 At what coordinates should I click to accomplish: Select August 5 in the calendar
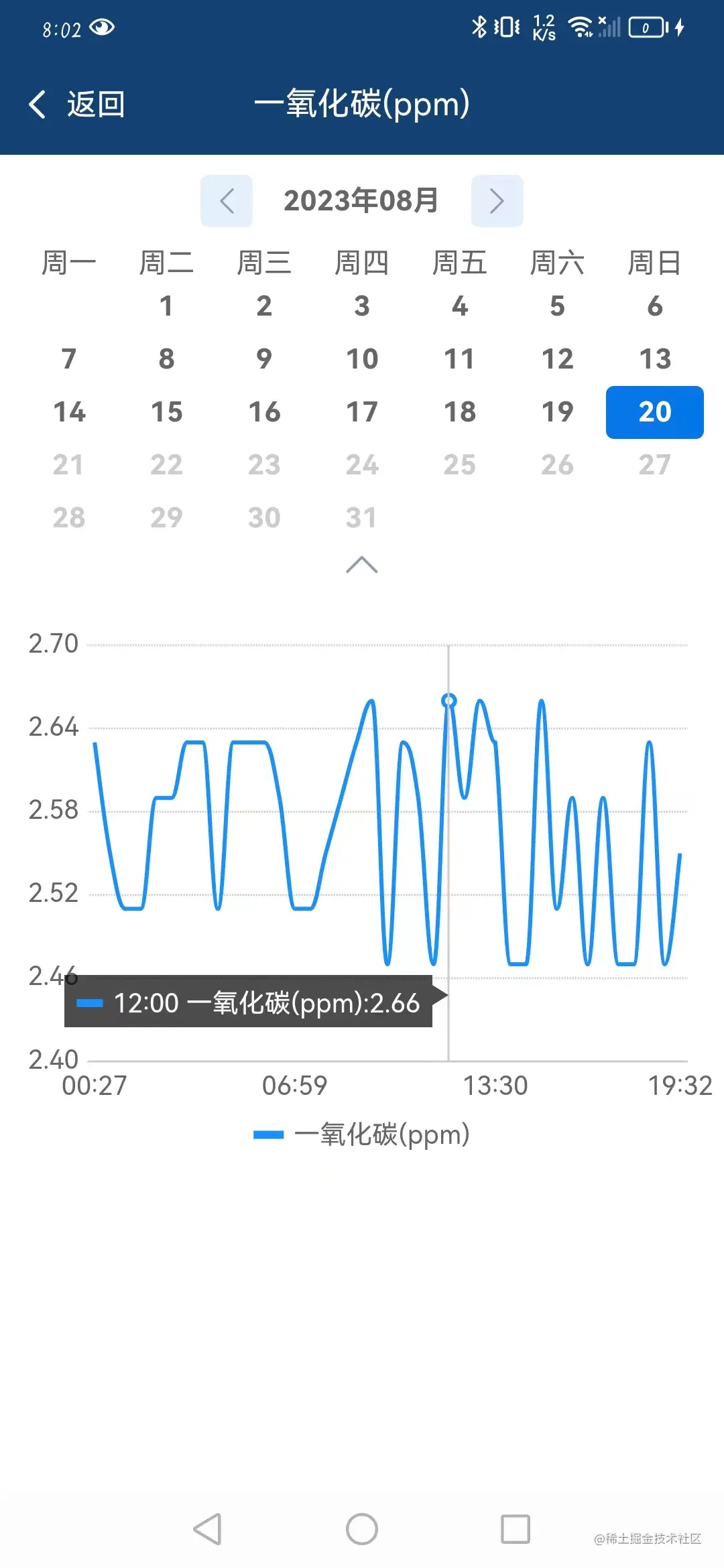(557, 306)
